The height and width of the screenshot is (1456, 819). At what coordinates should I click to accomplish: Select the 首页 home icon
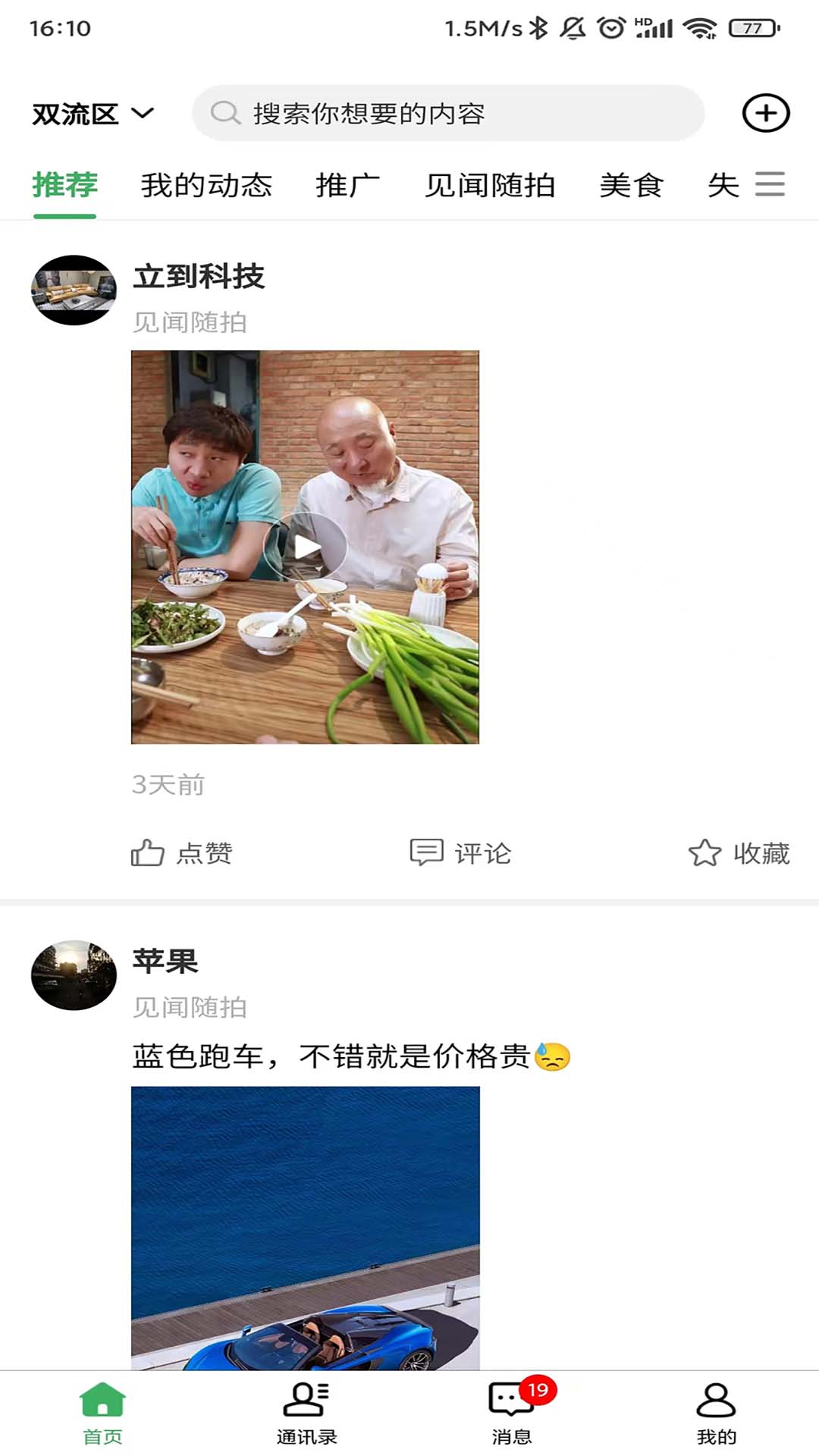tap(102, 1409)
